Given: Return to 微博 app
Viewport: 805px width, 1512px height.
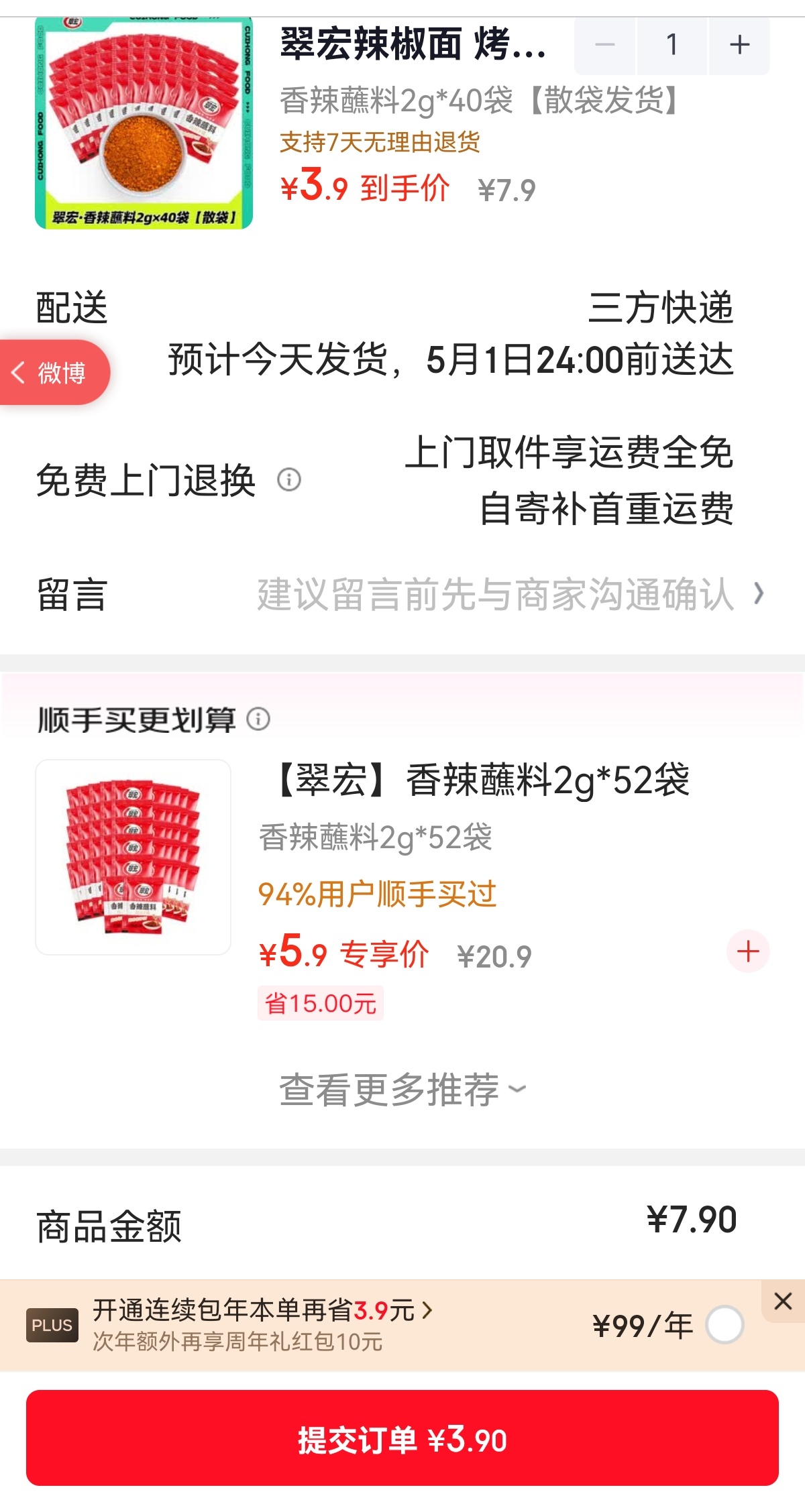Looking at the screenshot, I should 54,373.
